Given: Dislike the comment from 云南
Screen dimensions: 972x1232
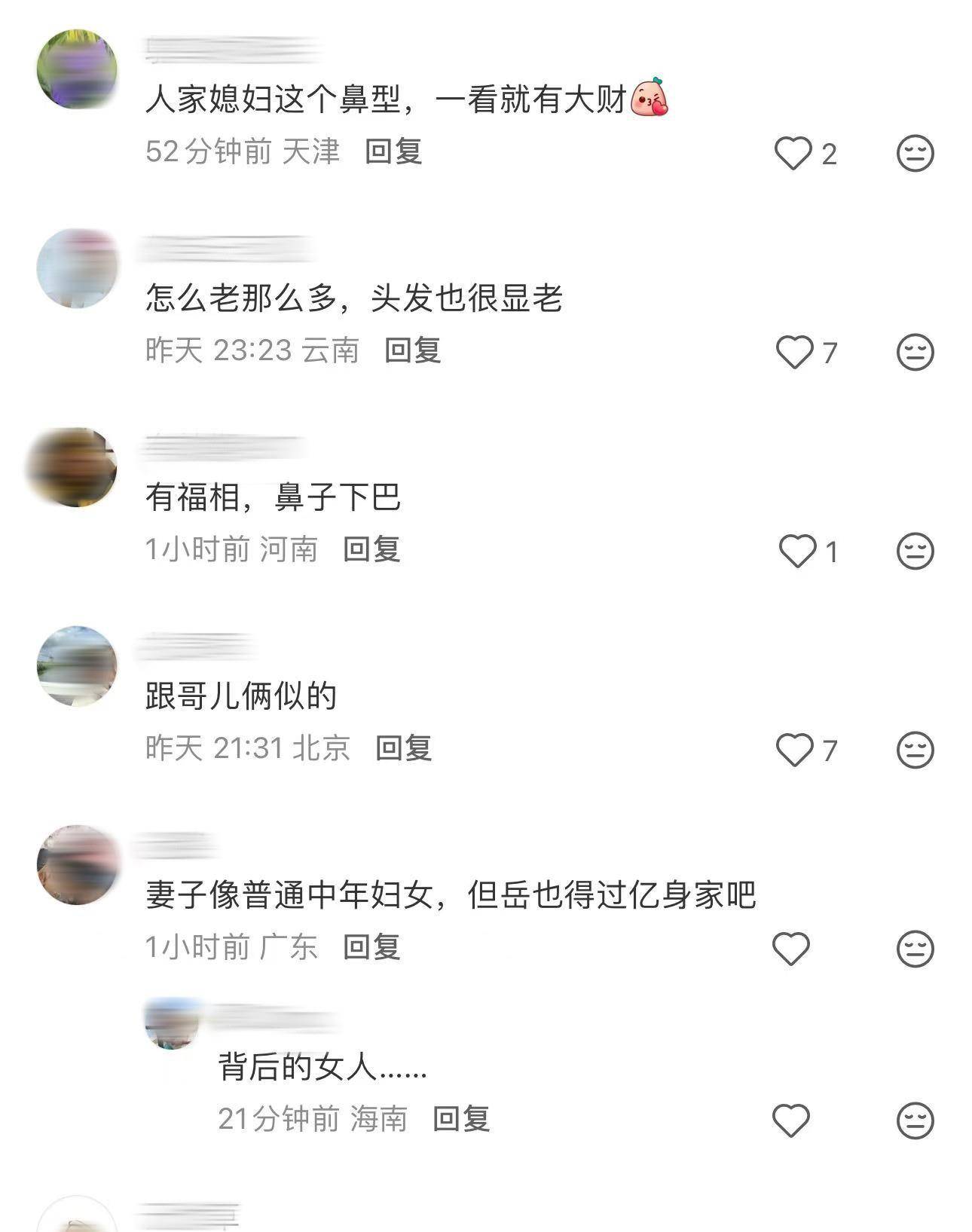Looking at the screenshot, I should 915,352.
